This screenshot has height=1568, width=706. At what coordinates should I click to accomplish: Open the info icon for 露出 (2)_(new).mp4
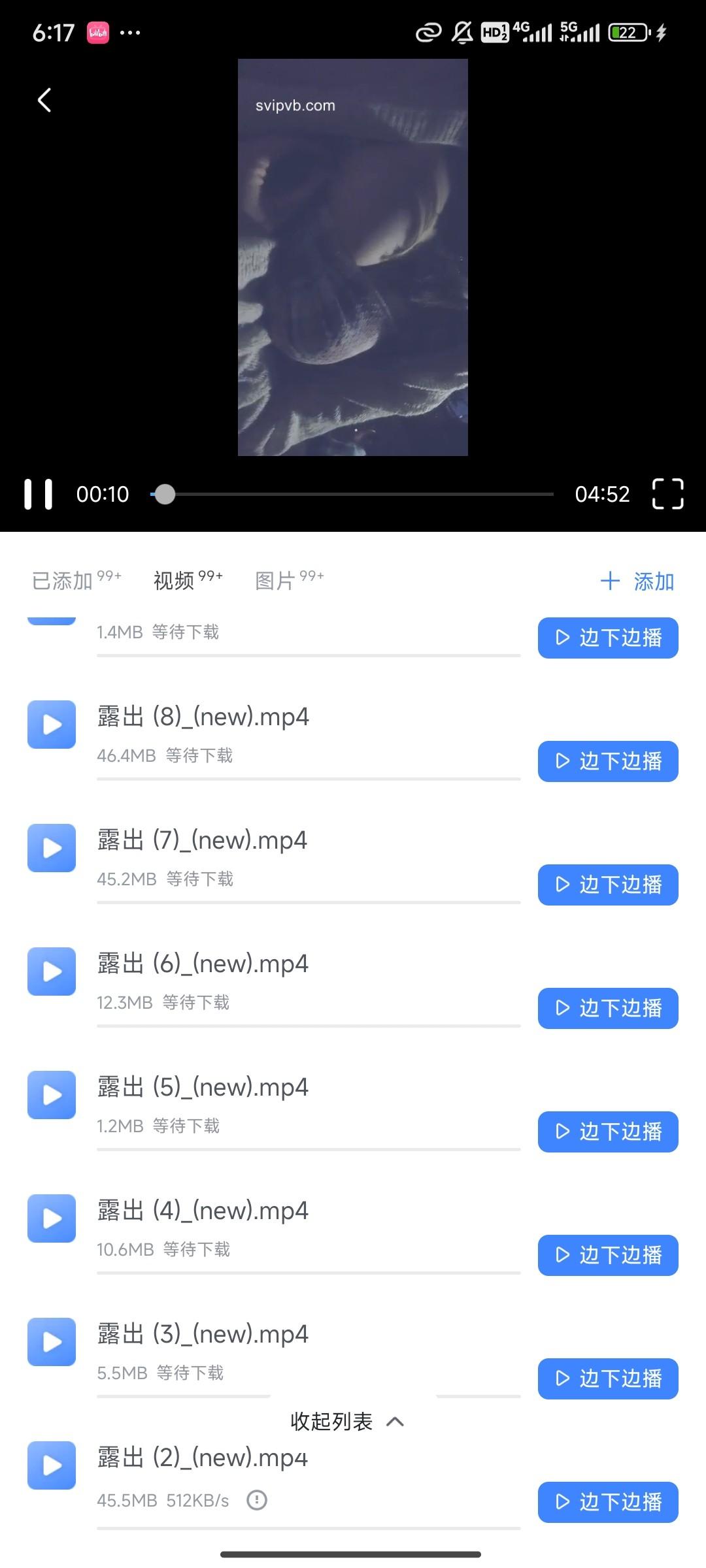(257, 1500)
